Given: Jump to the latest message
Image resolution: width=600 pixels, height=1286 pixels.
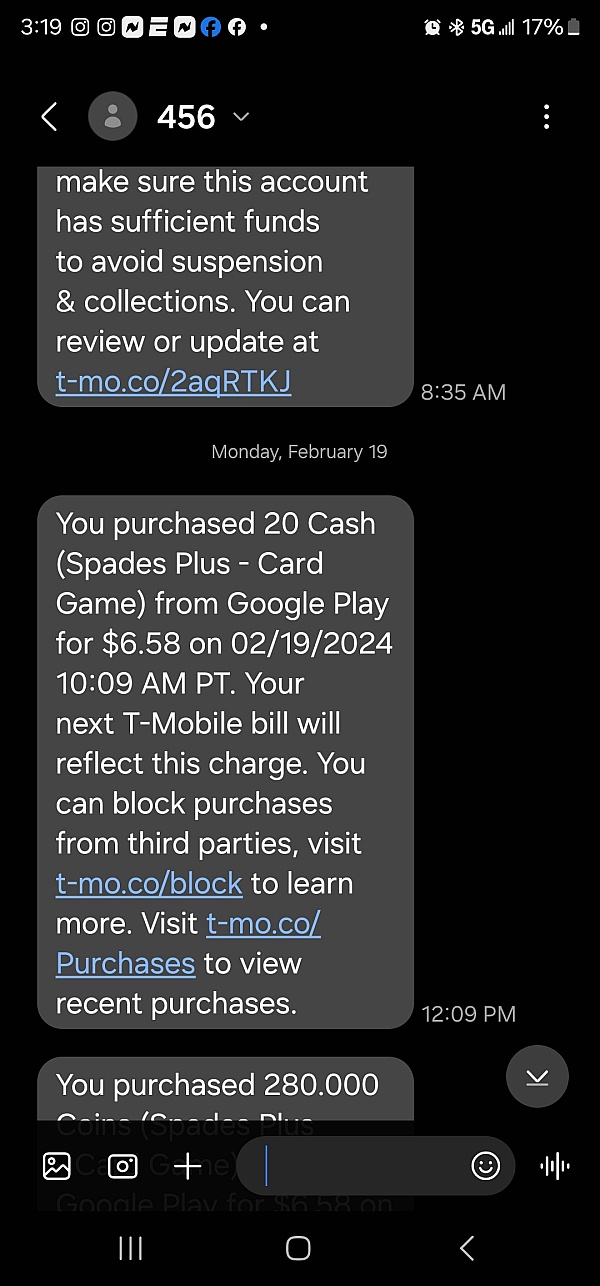Looking at the screenshot, I should pos(537,1077).
